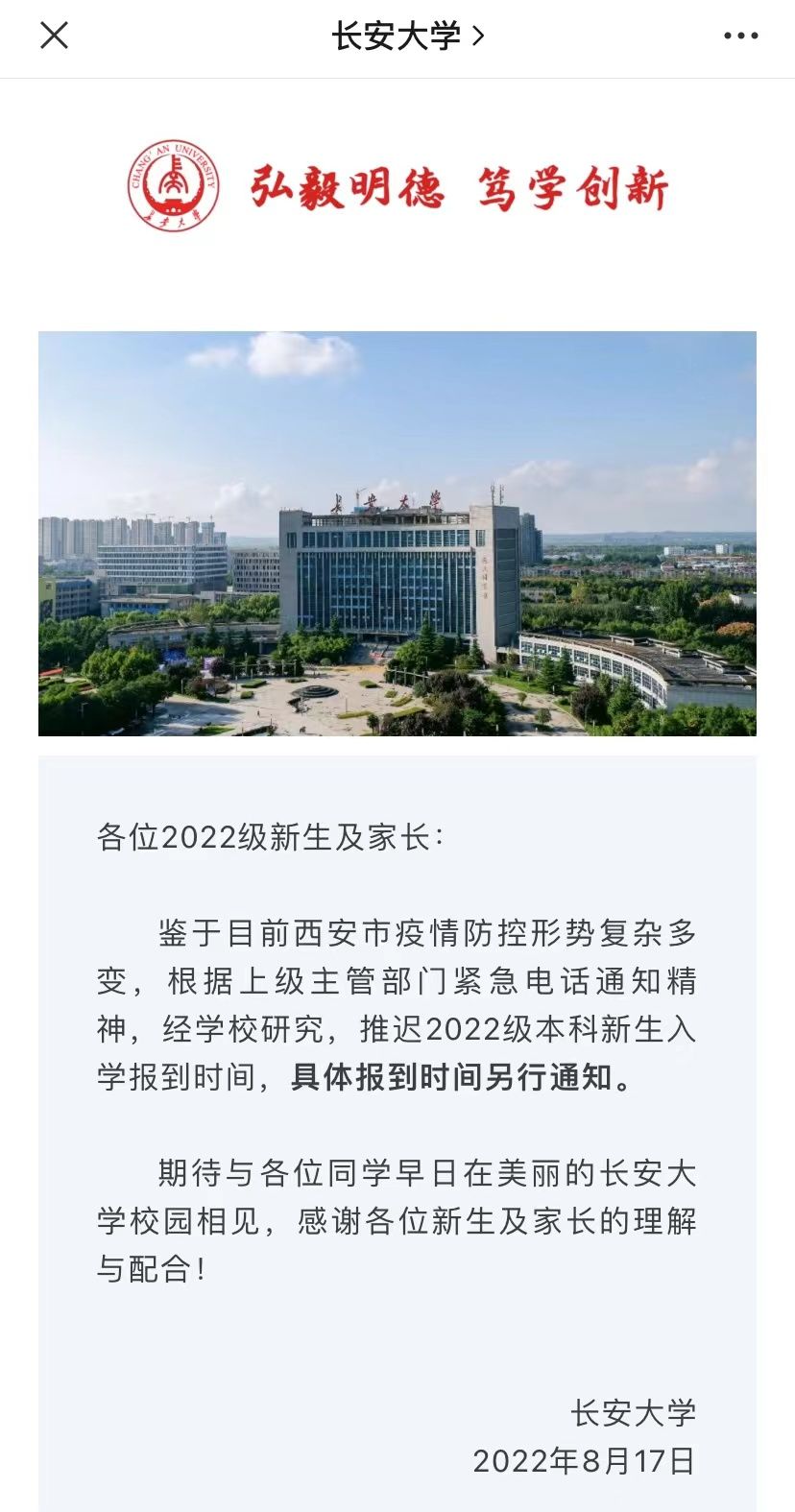Close the article with the X
795x1512 pixels.
pyautogui.click(x=54, y=36)
